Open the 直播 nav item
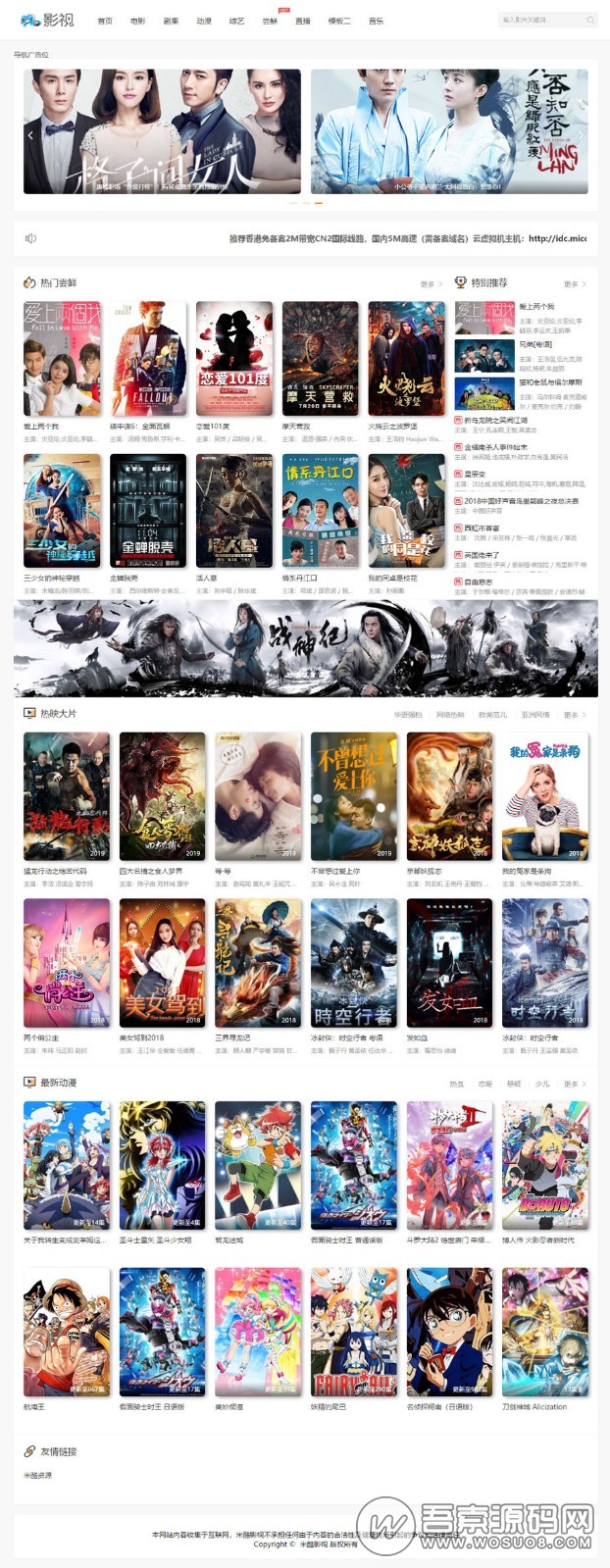Screen dimensions: 610x1568 pyautogui.click(x=303, y=21)
